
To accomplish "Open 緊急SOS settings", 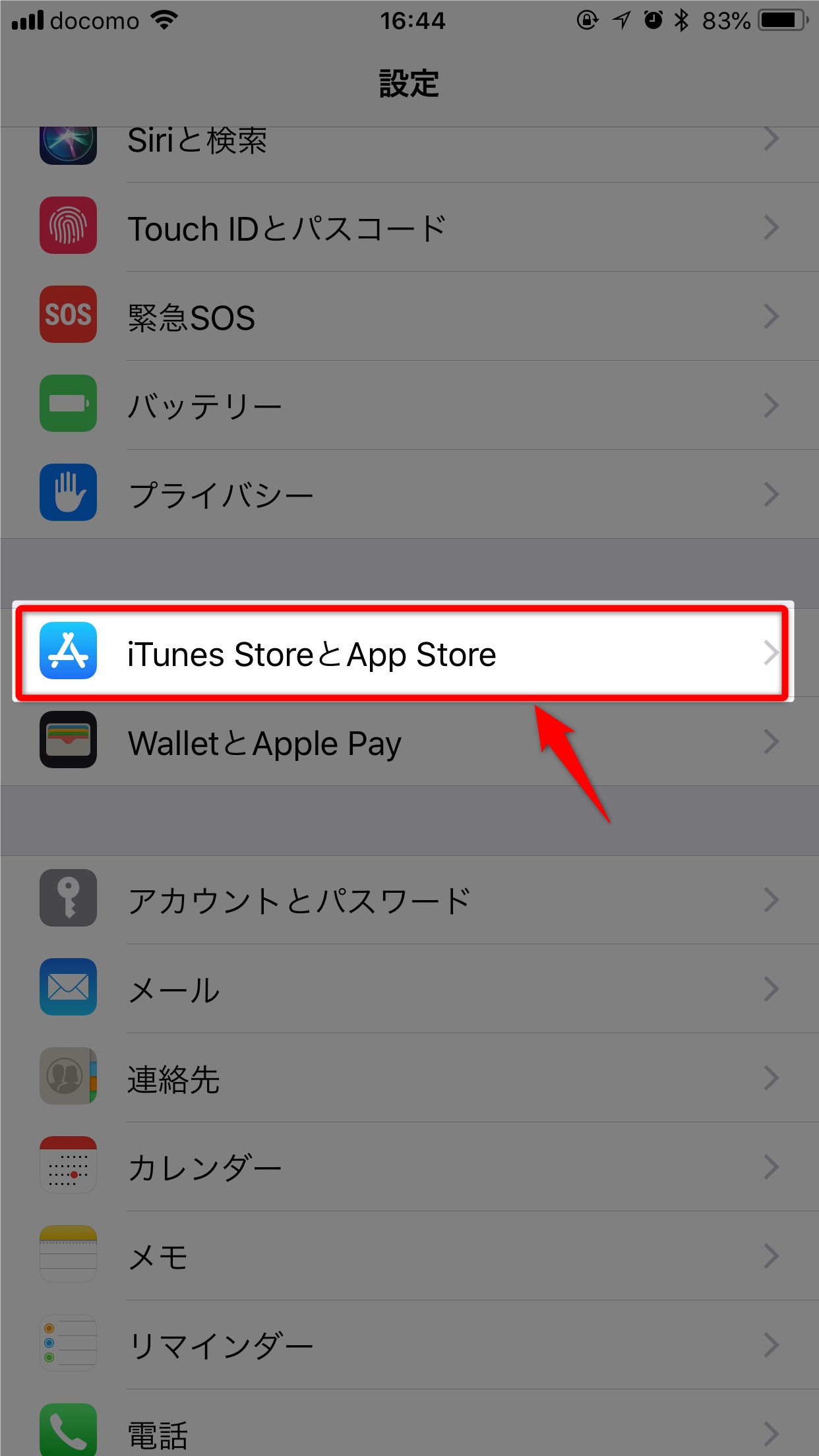I will [x=409, y=317].
